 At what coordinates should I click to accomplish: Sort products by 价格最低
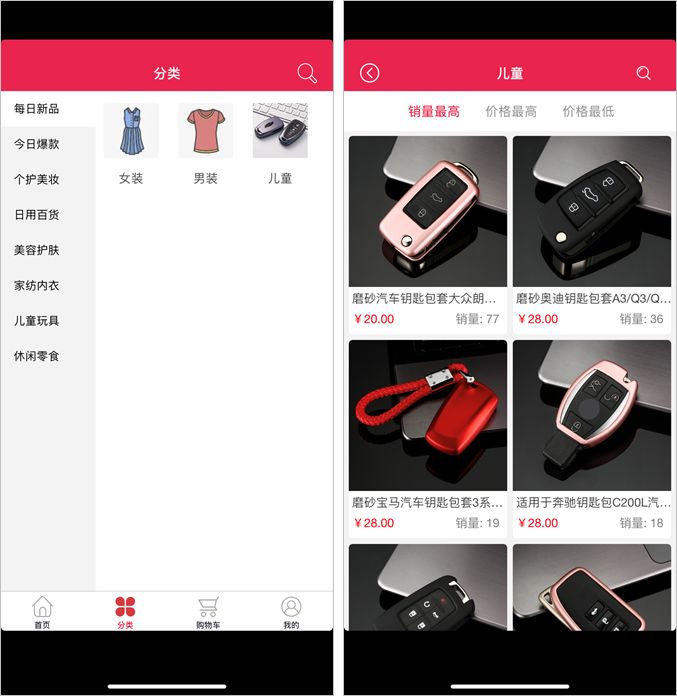click(588, 112)
